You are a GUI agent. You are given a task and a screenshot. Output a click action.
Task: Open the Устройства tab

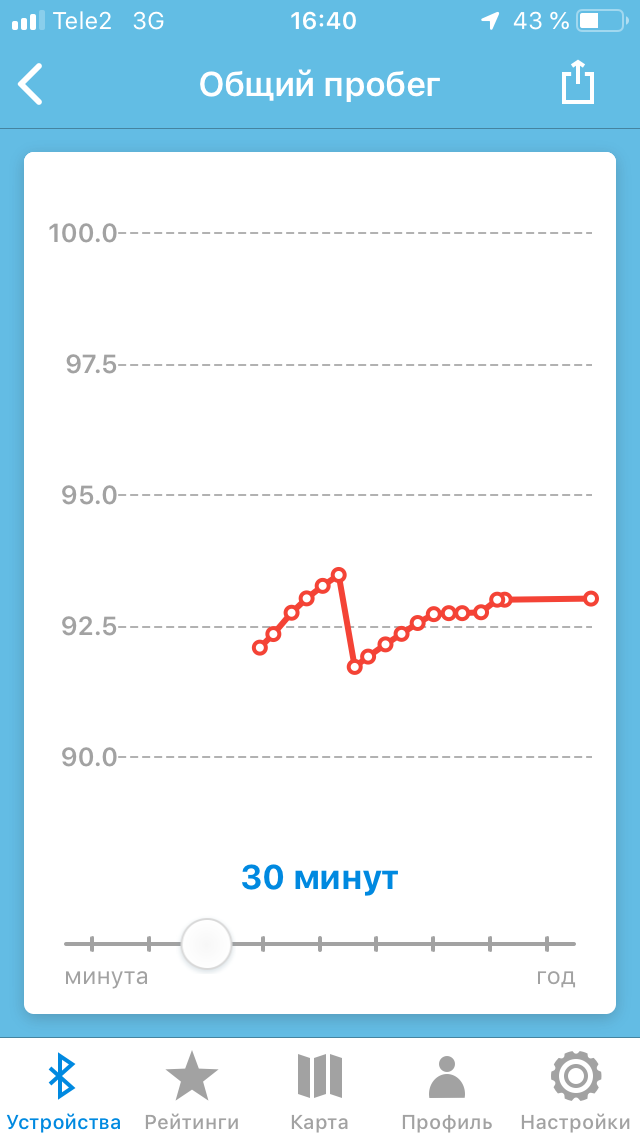[63, 1090]
